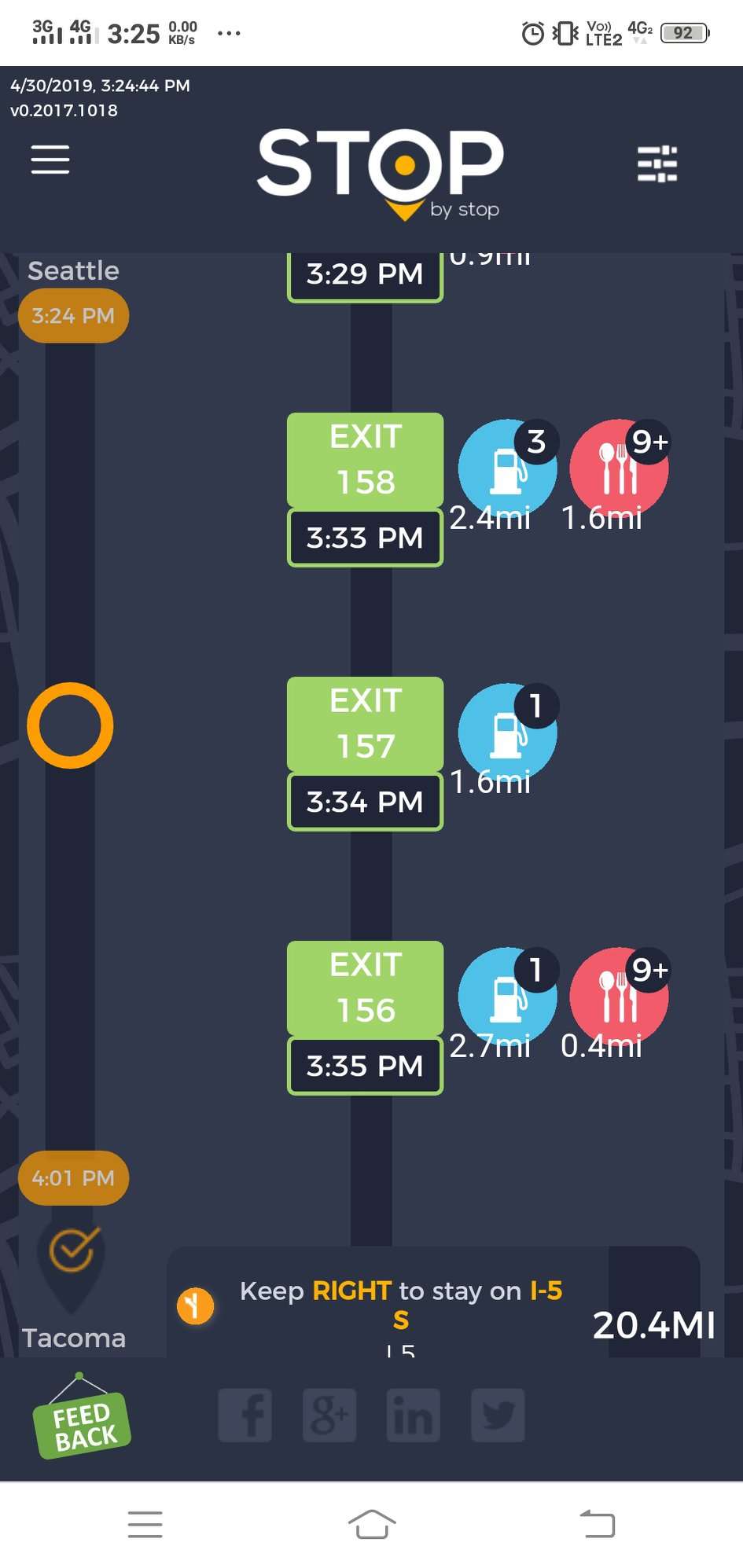This screenshot has width=743, height=1568.
Task: Go to the system home screen
Action: (x=371, y=1524)
